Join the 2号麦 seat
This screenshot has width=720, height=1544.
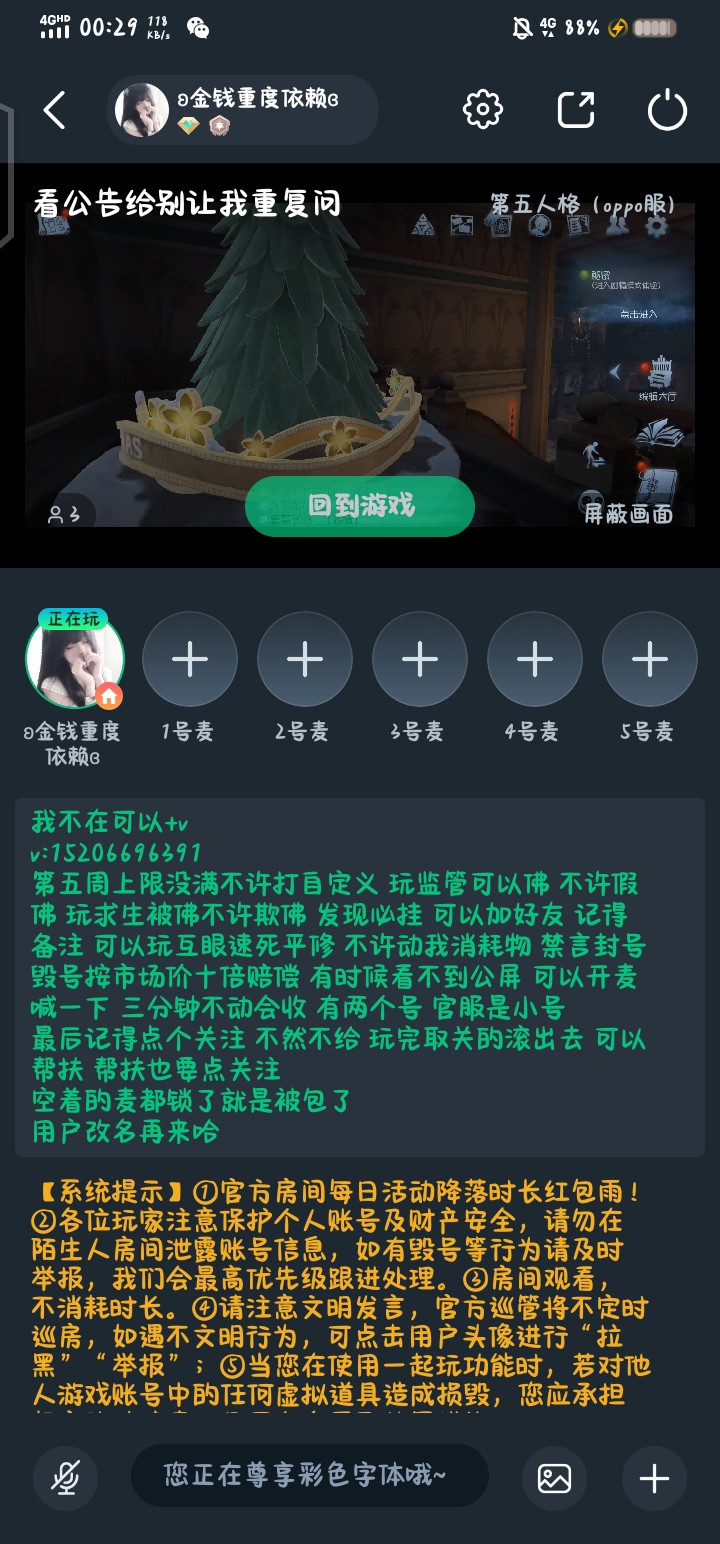(x=305, y=660)
